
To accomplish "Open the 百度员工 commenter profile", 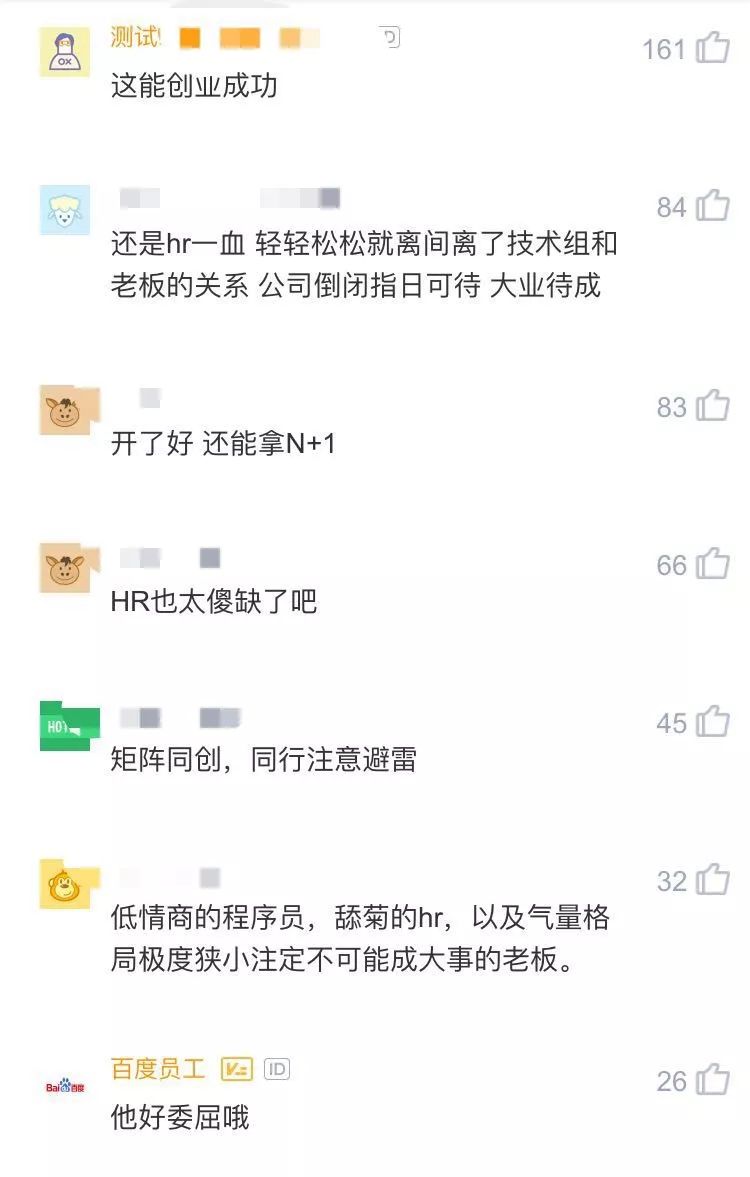I will point(158,1068).
